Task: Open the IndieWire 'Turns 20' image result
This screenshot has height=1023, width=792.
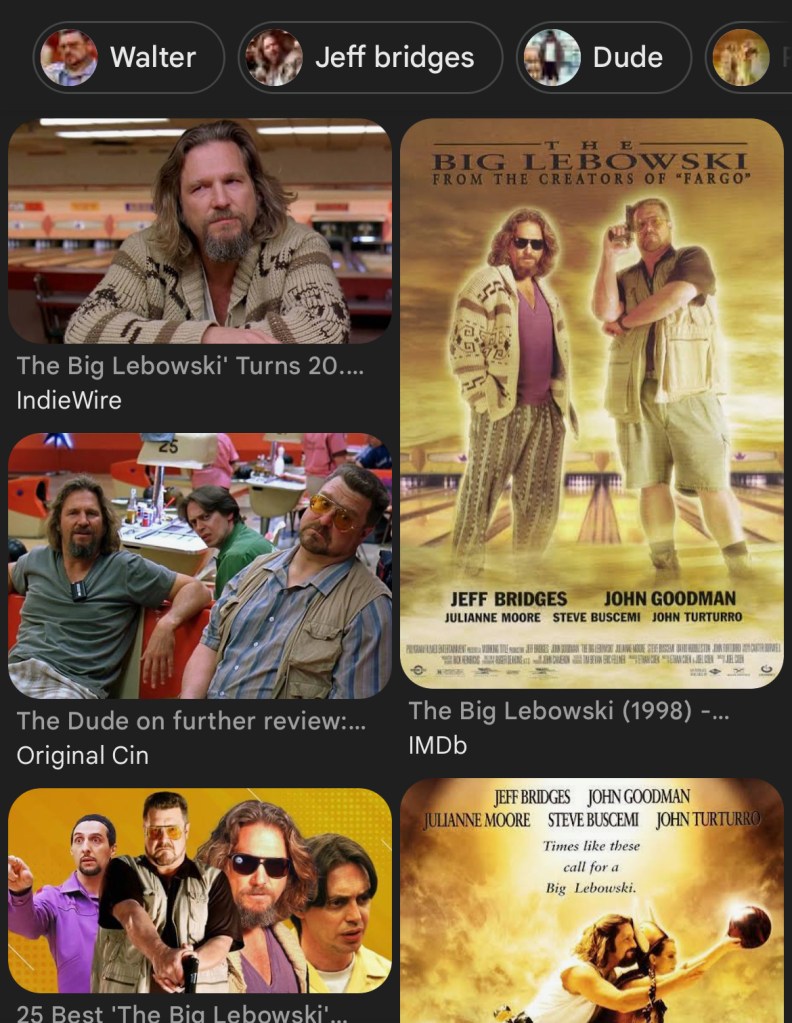Action: point(200,232)
